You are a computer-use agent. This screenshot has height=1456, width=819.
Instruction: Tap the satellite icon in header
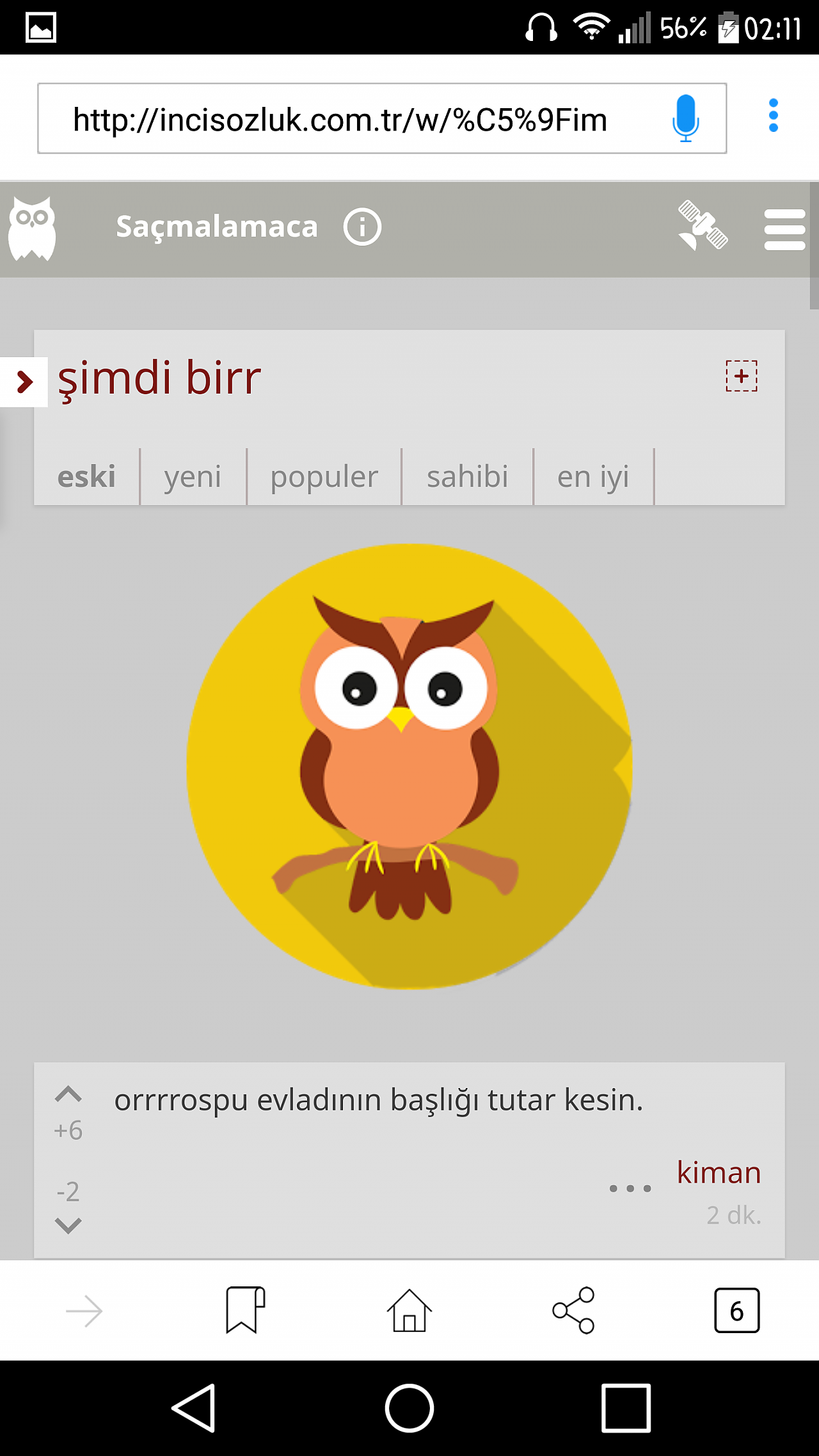pos(703,225)
